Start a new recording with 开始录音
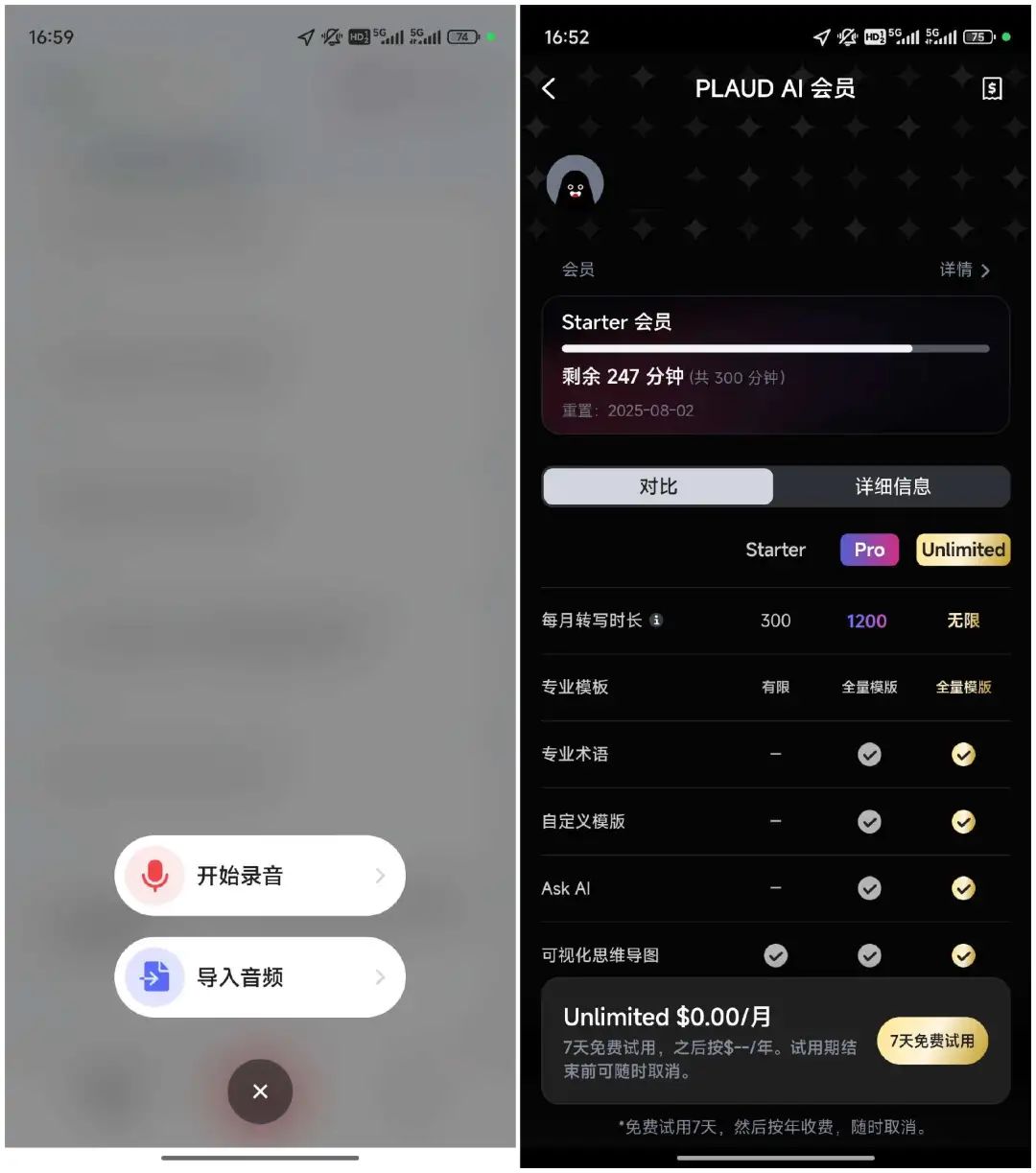Screen dimensions: 1036x1173 [x=259, y=876]
